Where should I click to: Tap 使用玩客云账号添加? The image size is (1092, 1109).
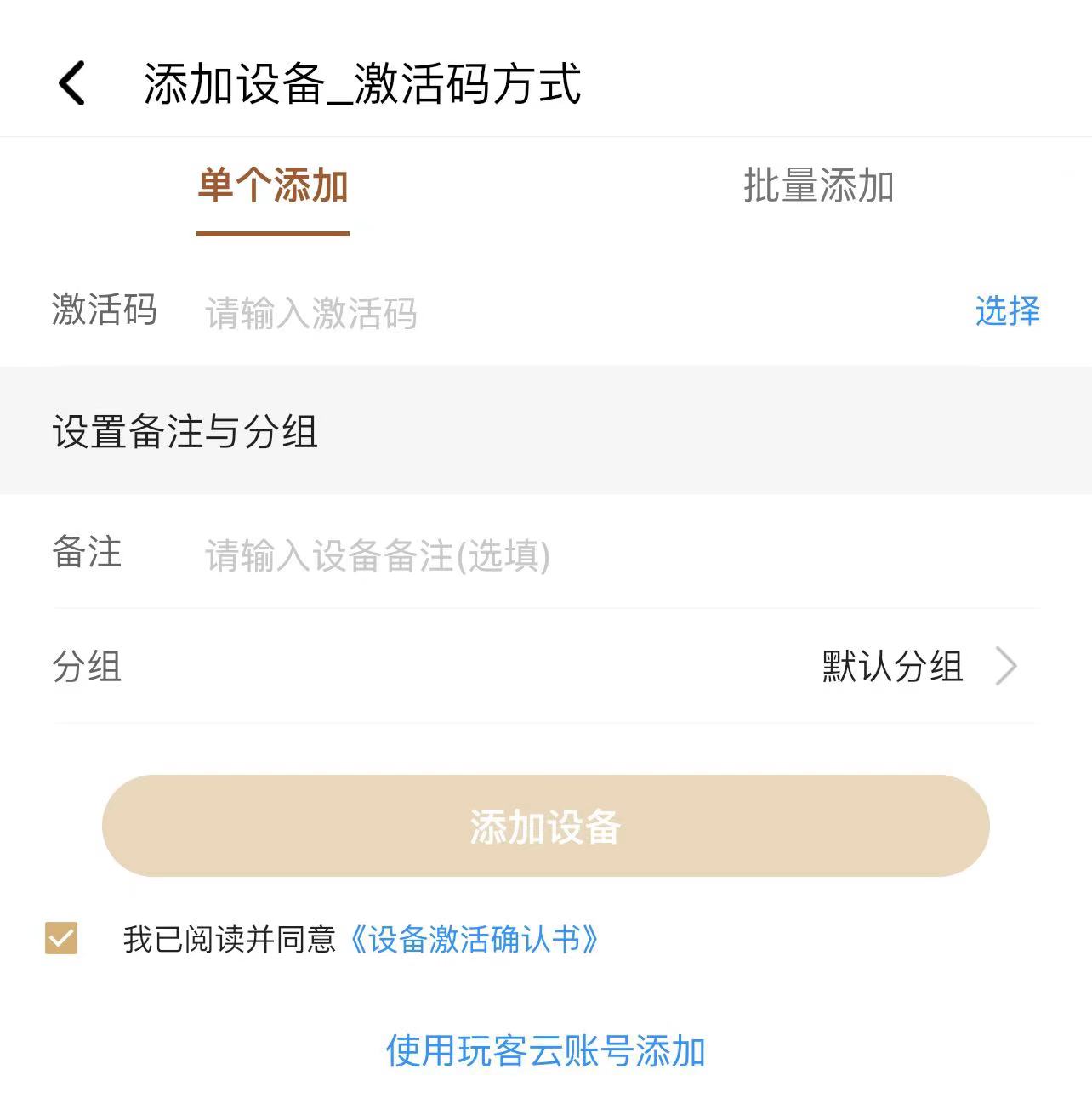[545, 1051]
